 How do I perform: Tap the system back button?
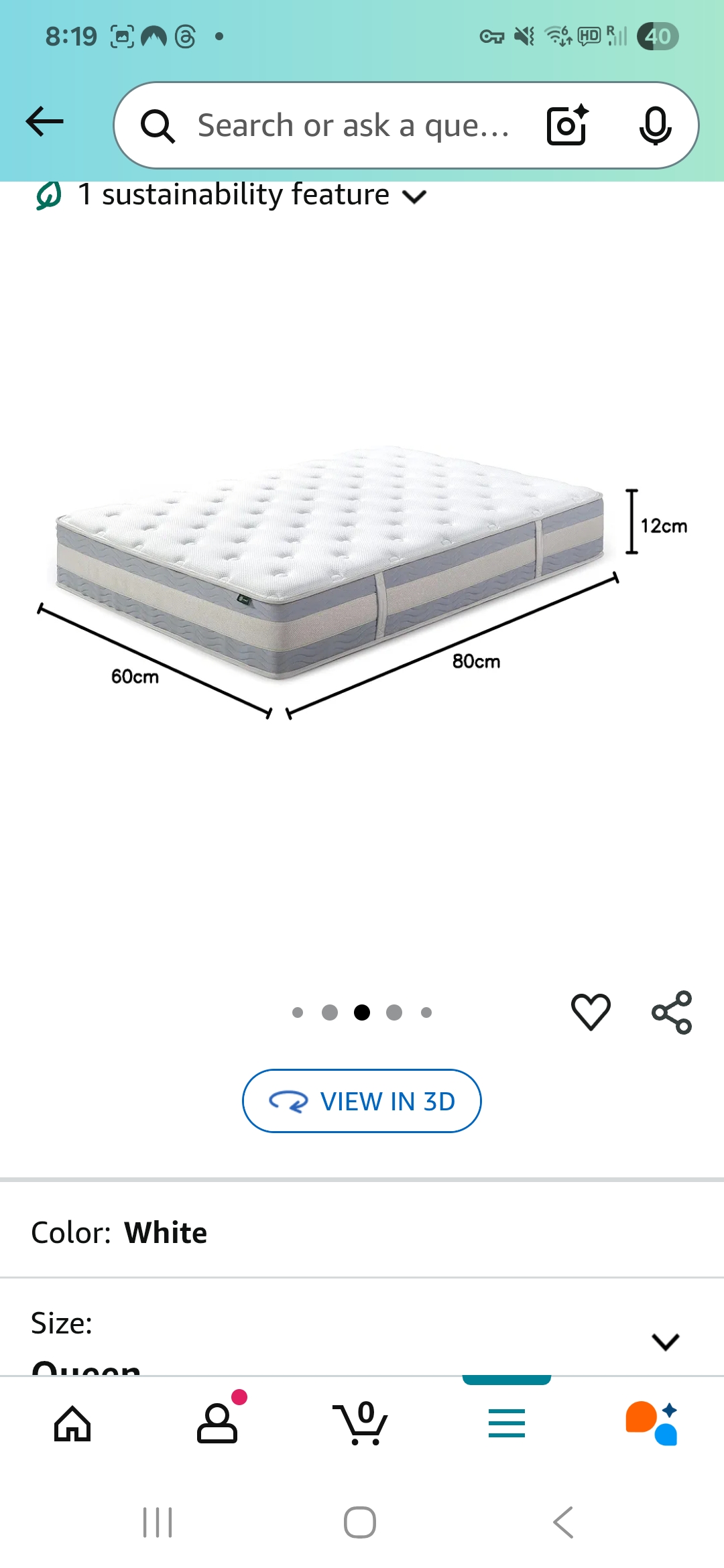563,1522
